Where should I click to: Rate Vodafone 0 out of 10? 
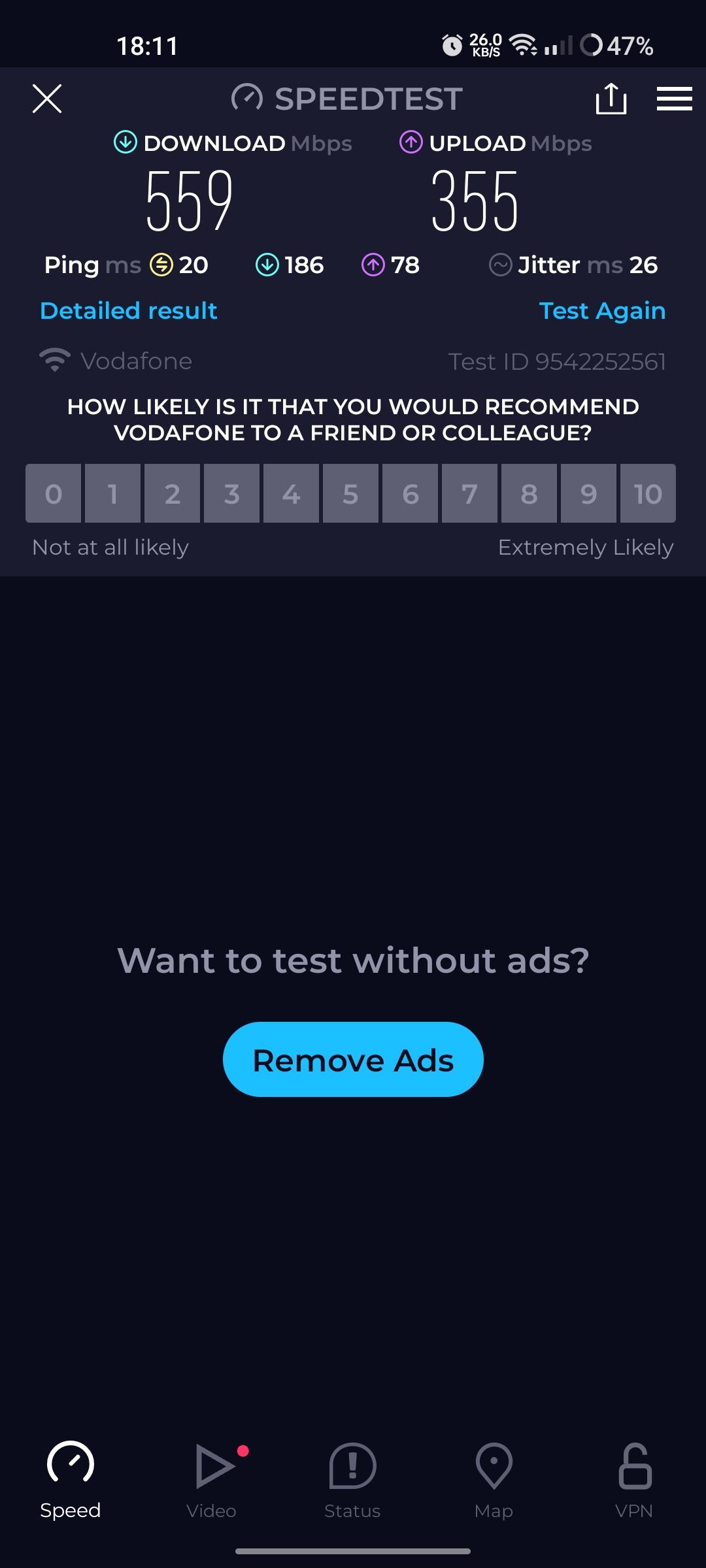point(54,493)
